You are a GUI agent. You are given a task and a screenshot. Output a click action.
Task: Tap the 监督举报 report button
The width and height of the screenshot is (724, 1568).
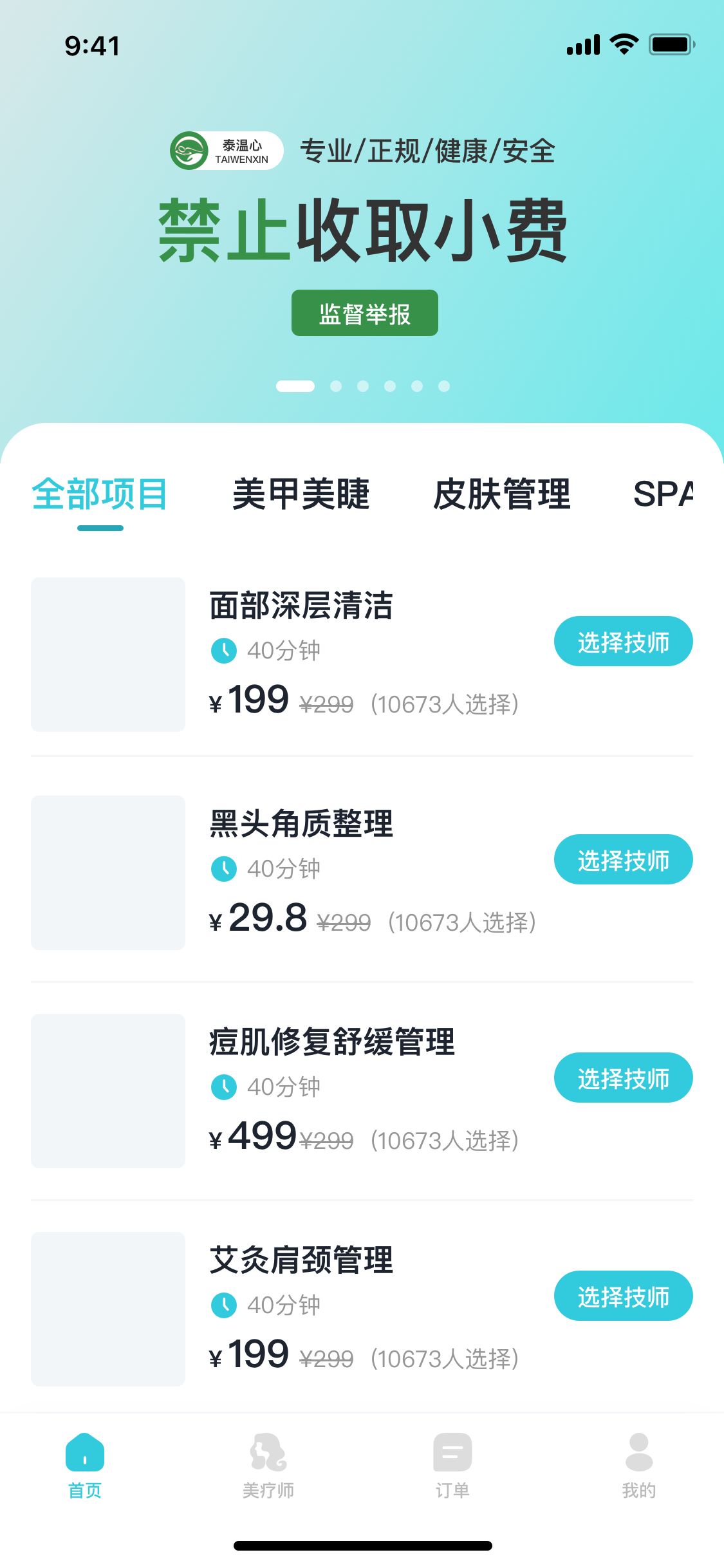coord(364,313)
